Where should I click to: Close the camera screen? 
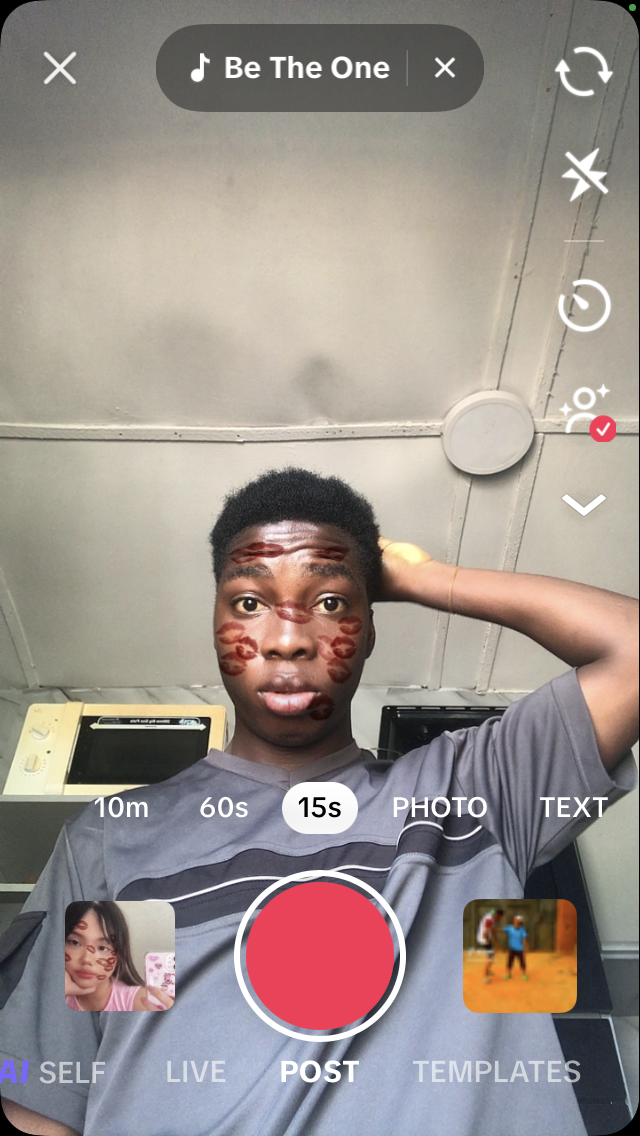coord(60,69)
